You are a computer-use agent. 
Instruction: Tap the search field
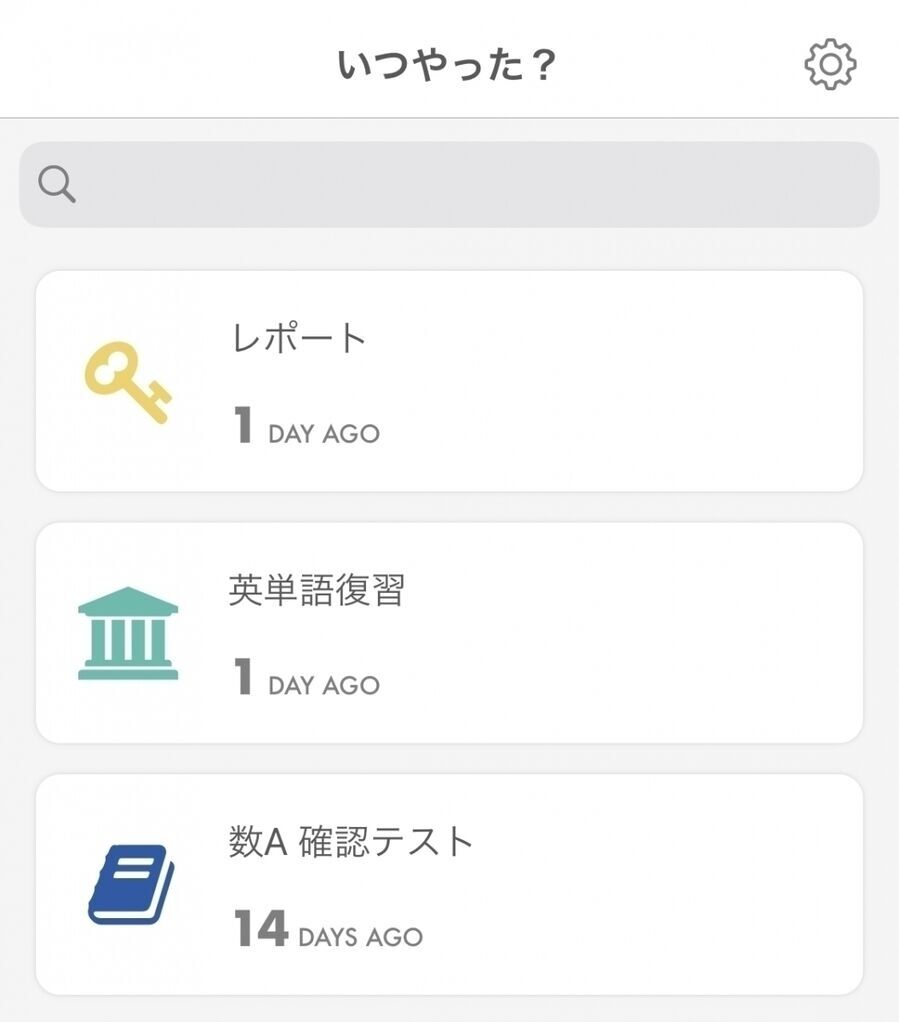tap(449, 185)
